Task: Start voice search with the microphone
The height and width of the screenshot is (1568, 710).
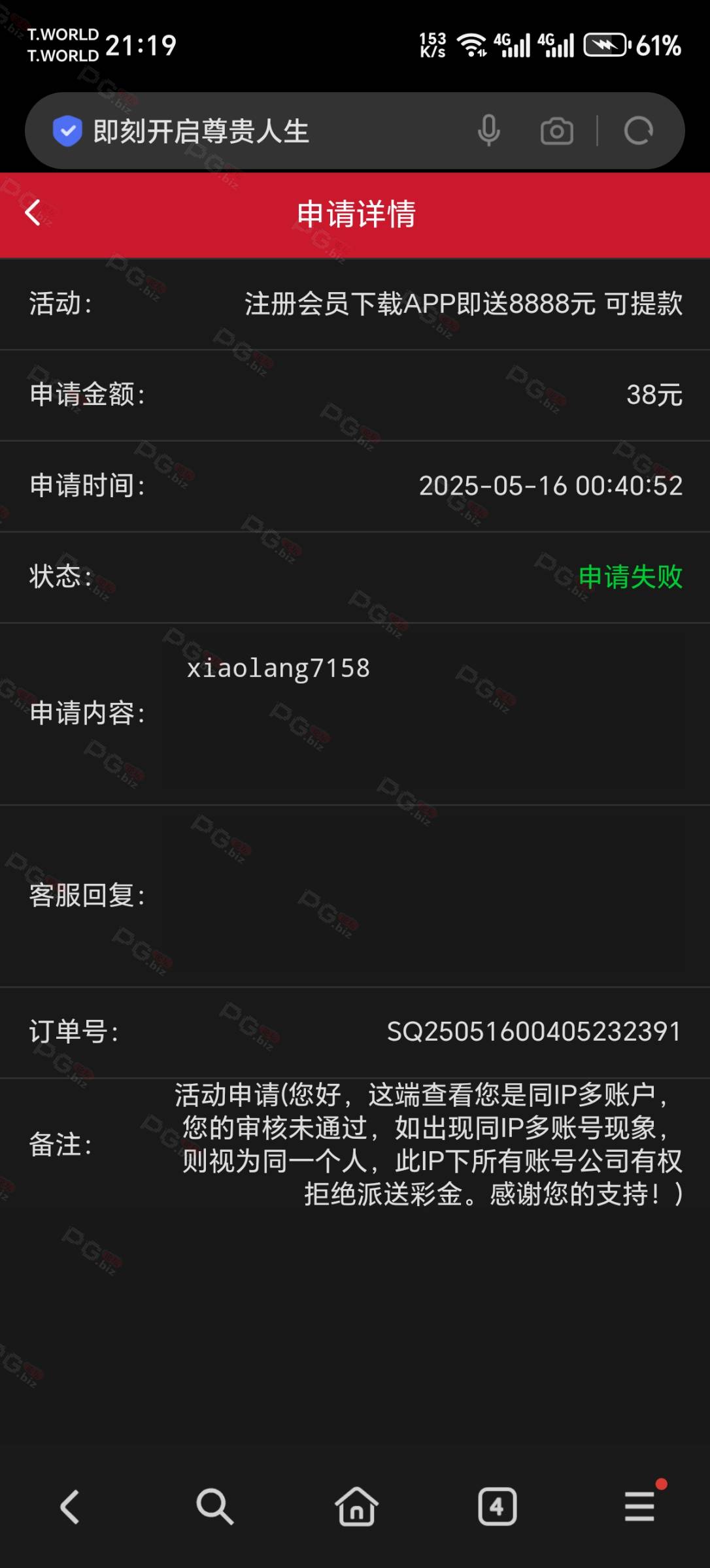Action: pyautogui.click(x=489, y=131)
